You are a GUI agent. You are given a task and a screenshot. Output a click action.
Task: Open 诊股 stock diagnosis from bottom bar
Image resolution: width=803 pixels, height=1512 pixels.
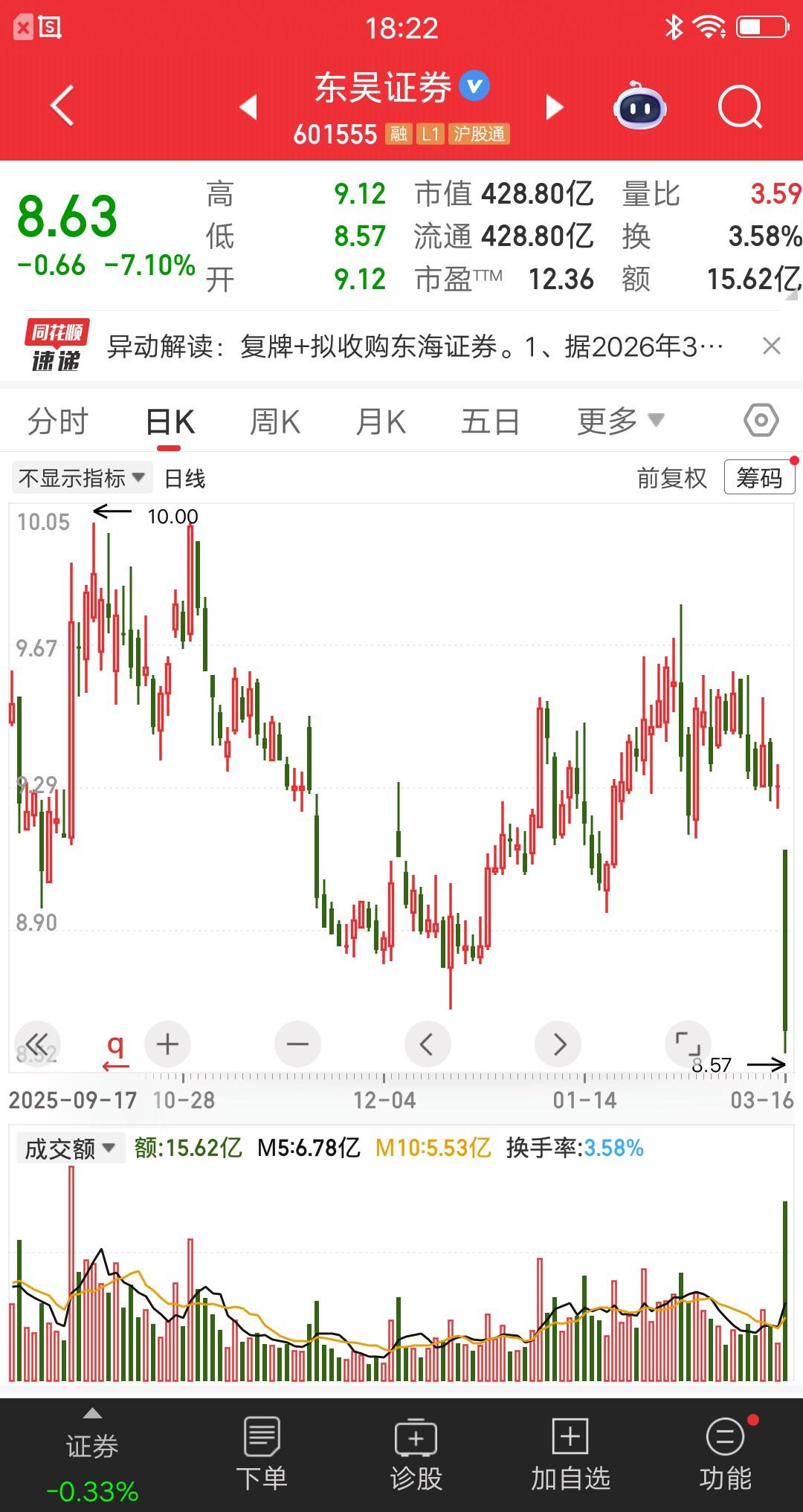click(x=414, y=1450)
